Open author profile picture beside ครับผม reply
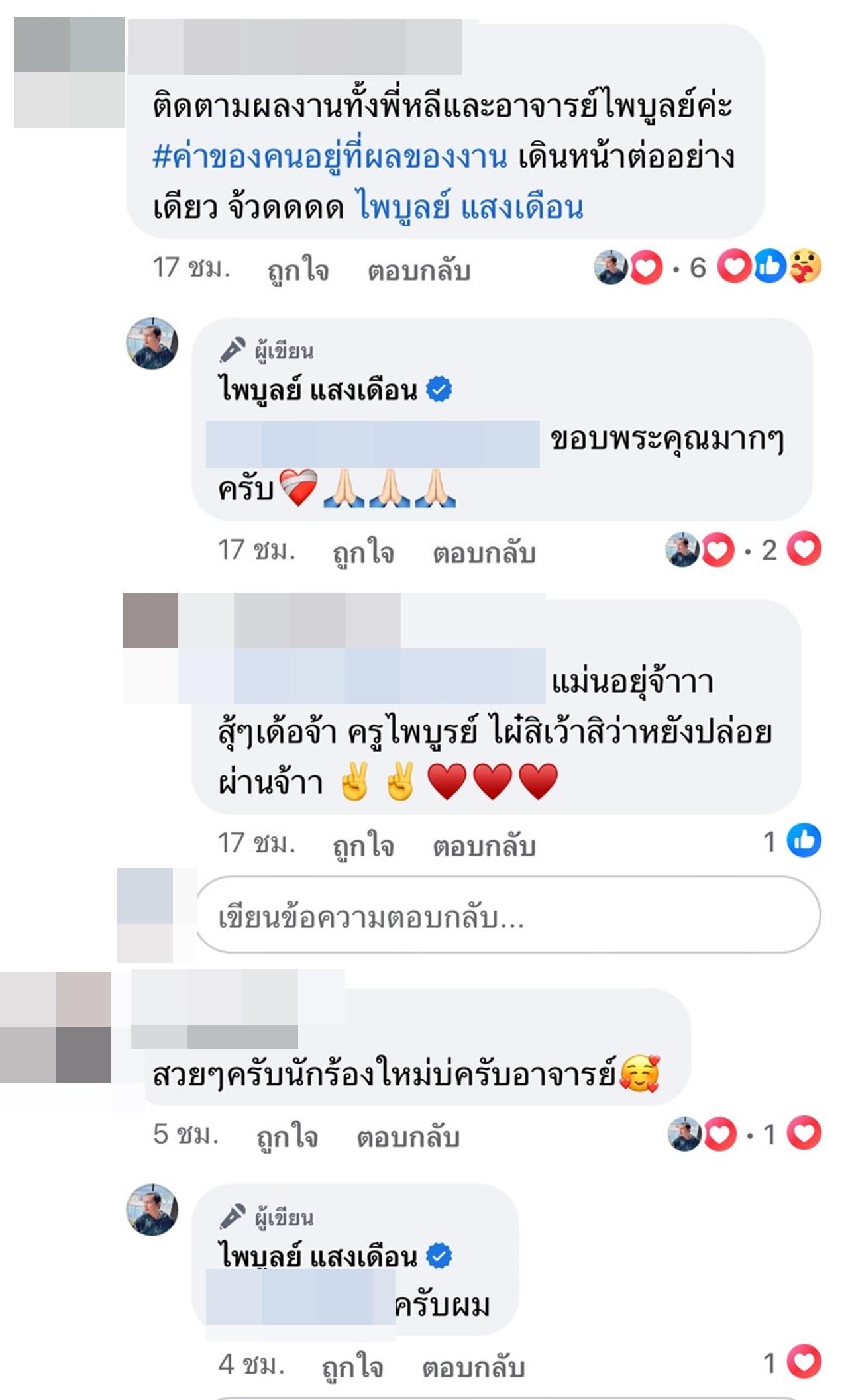 152,1209
